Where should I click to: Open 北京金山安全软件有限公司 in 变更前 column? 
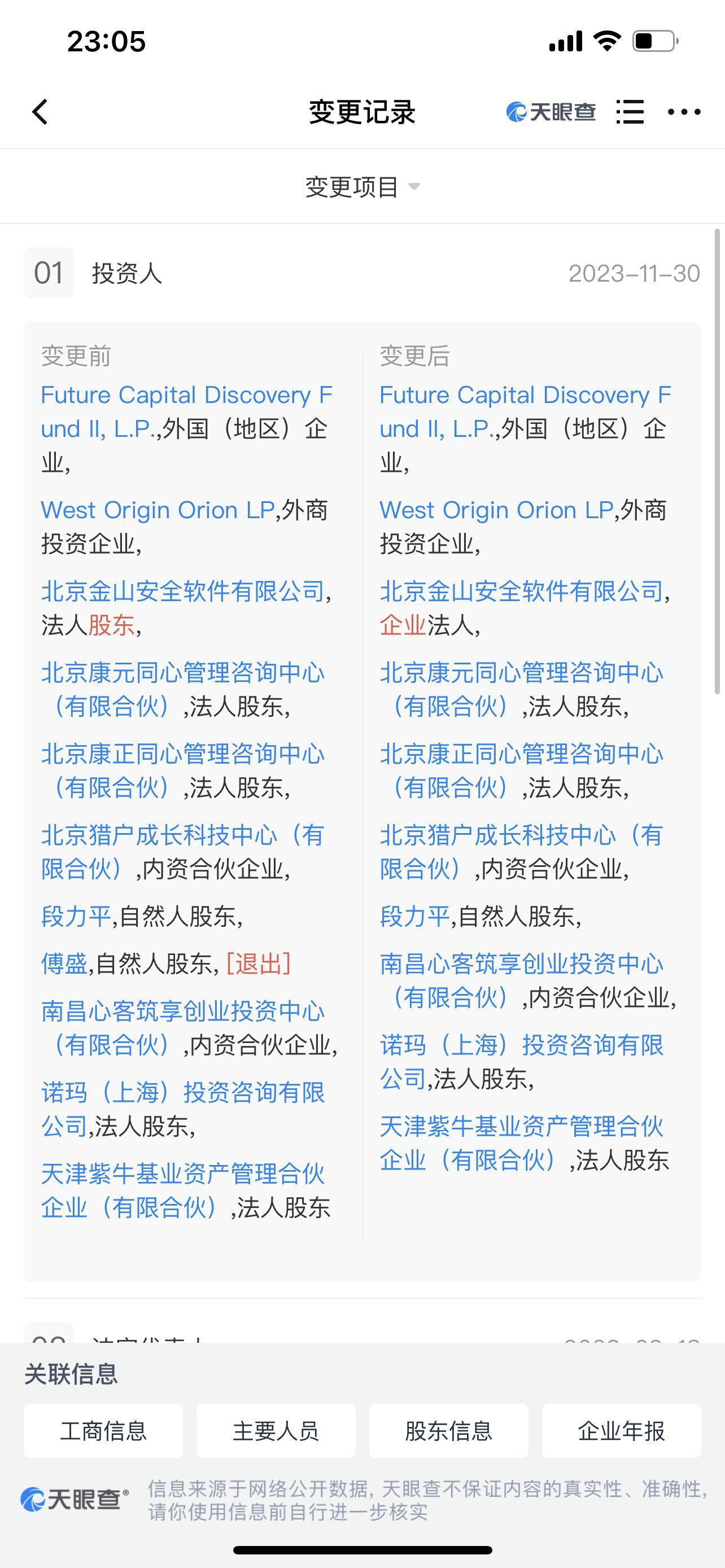[x=182, y=591]
